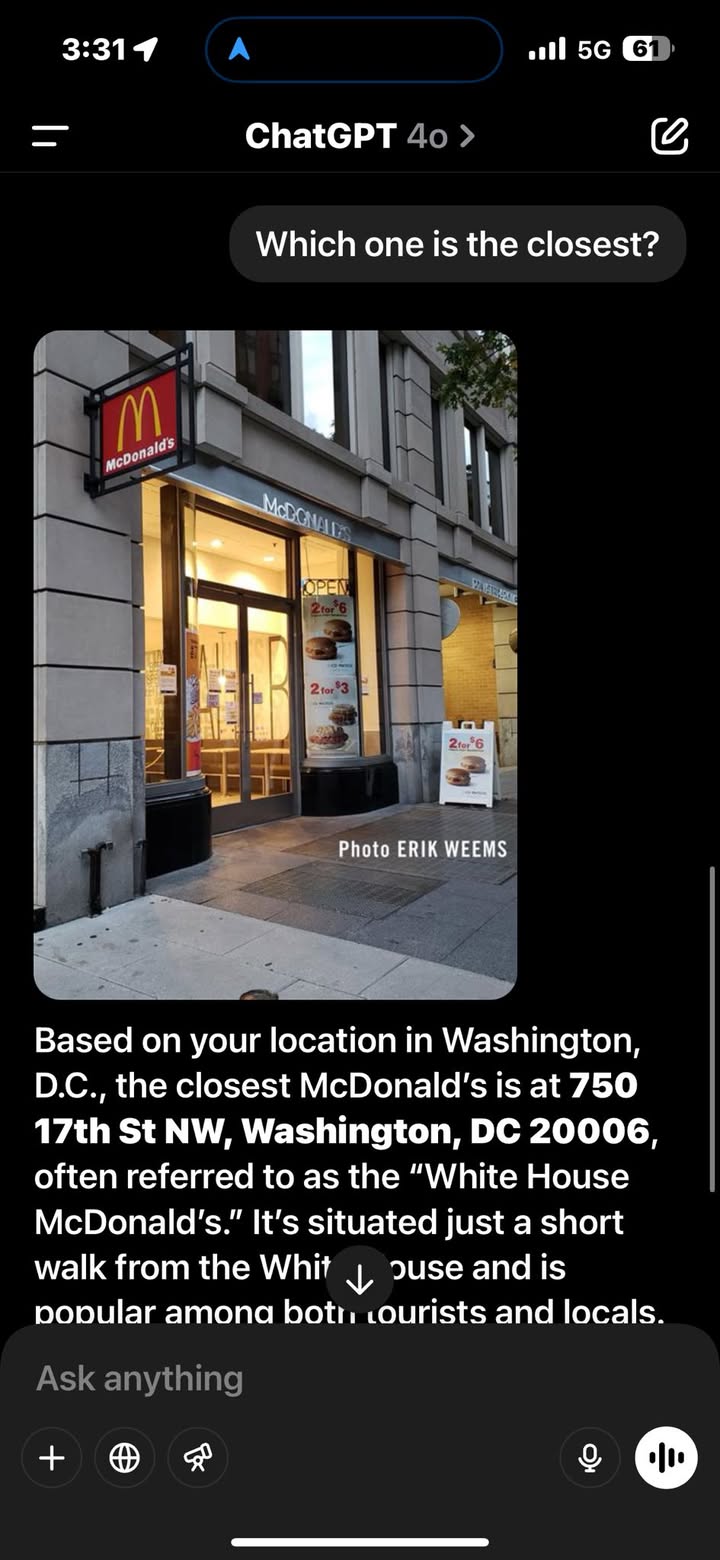Open the ChatGPT 4o model selector
This screenshot has width=720, height=1560.
click(x=360, y=136)
